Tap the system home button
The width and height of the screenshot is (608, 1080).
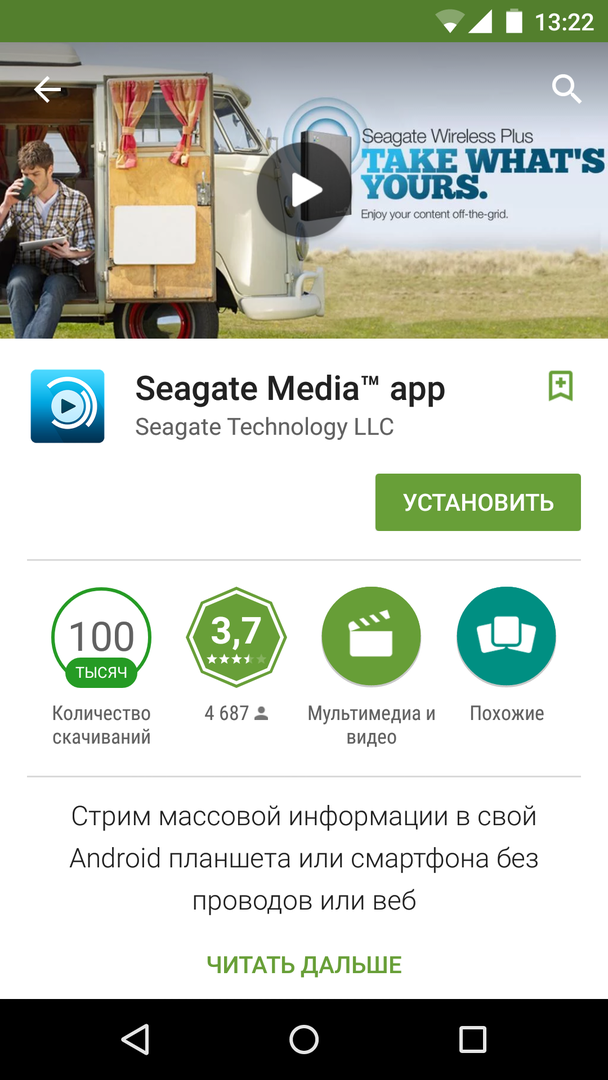click(304, 1039)
